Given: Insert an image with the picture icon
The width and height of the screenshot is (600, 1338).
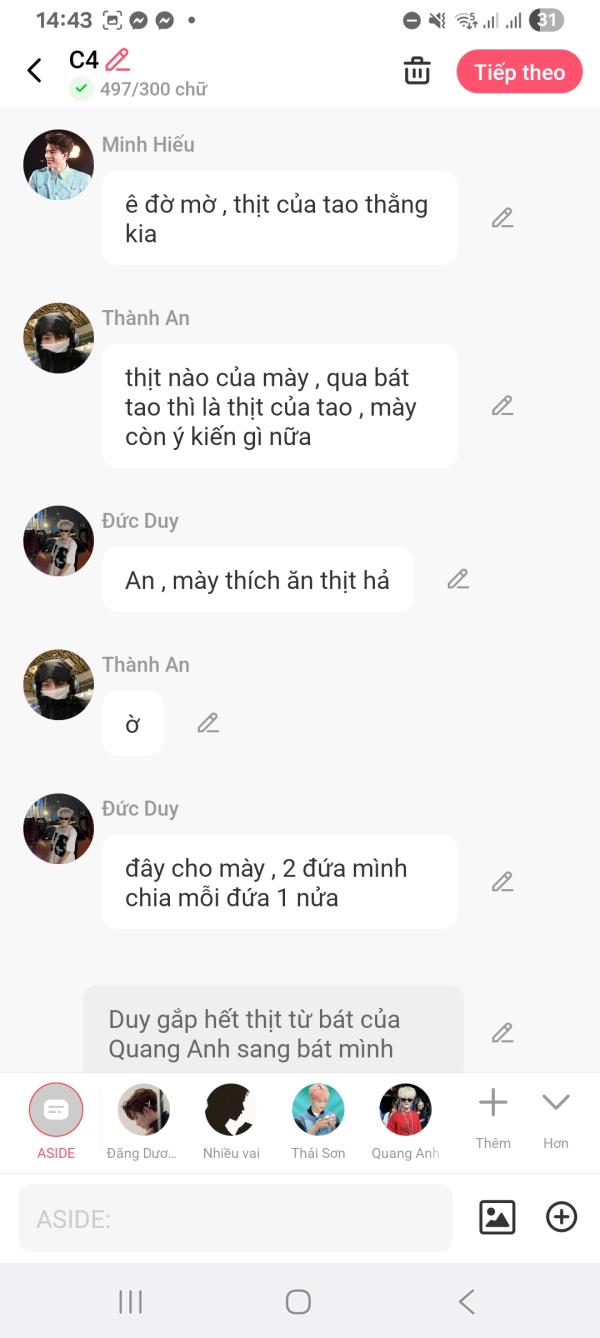Looking at the screenshot, I should tap(497, 1217).
